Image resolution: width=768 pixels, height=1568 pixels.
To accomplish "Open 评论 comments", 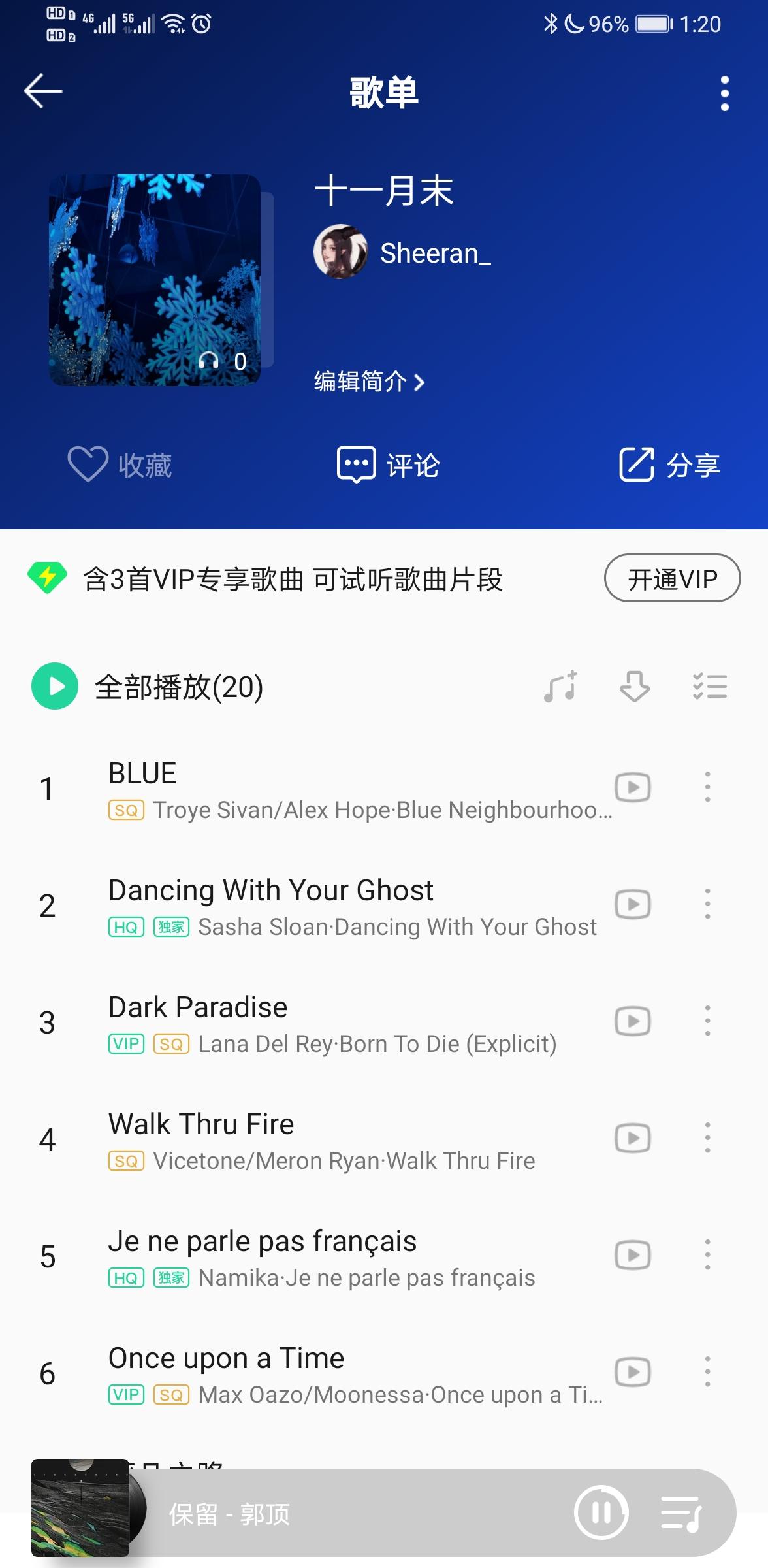I will point(389,465).
